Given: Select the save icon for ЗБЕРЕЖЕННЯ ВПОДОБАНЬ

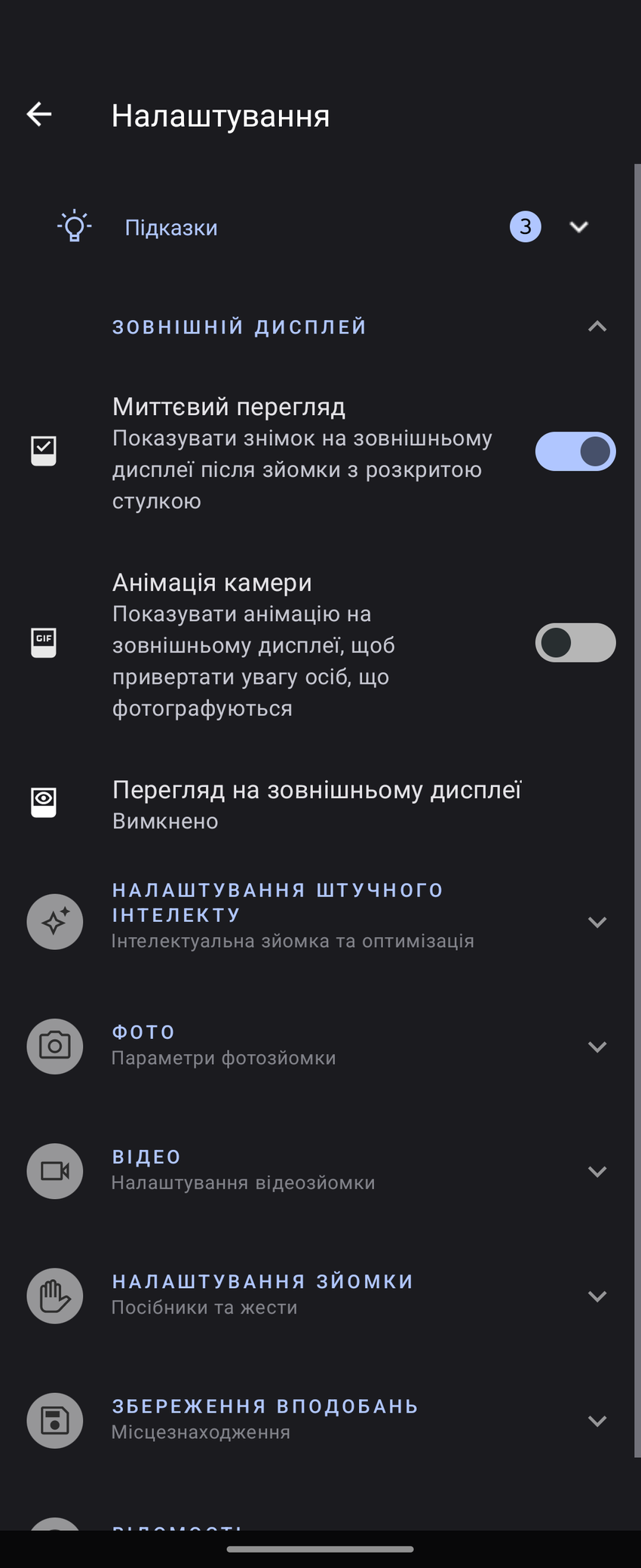Looking at the screenshot, I should (54, 1420).
